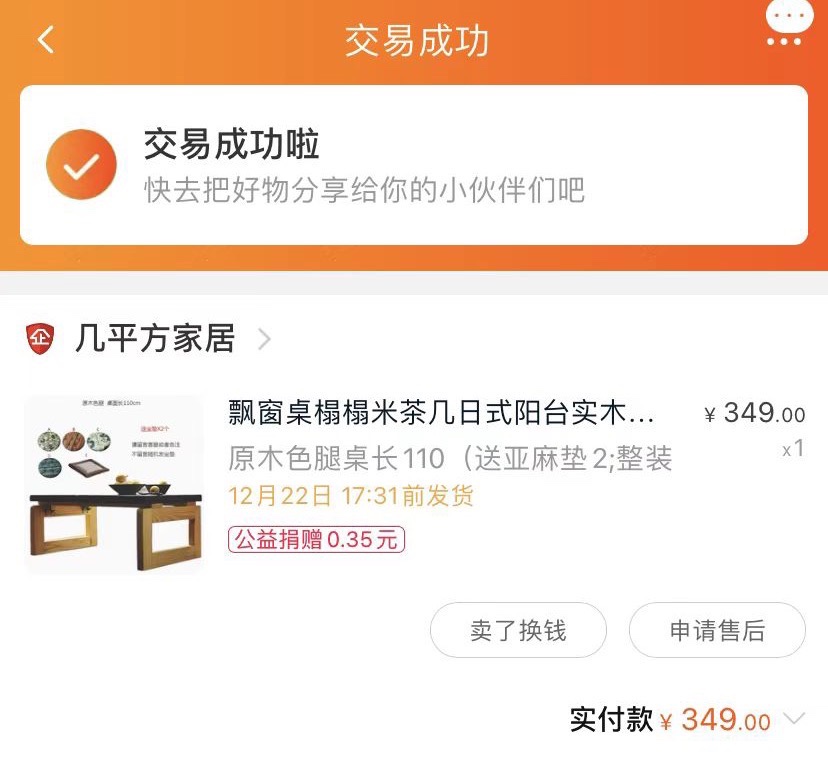
Task: Expand the 实付款 payment details
Action: click(794, 719)
